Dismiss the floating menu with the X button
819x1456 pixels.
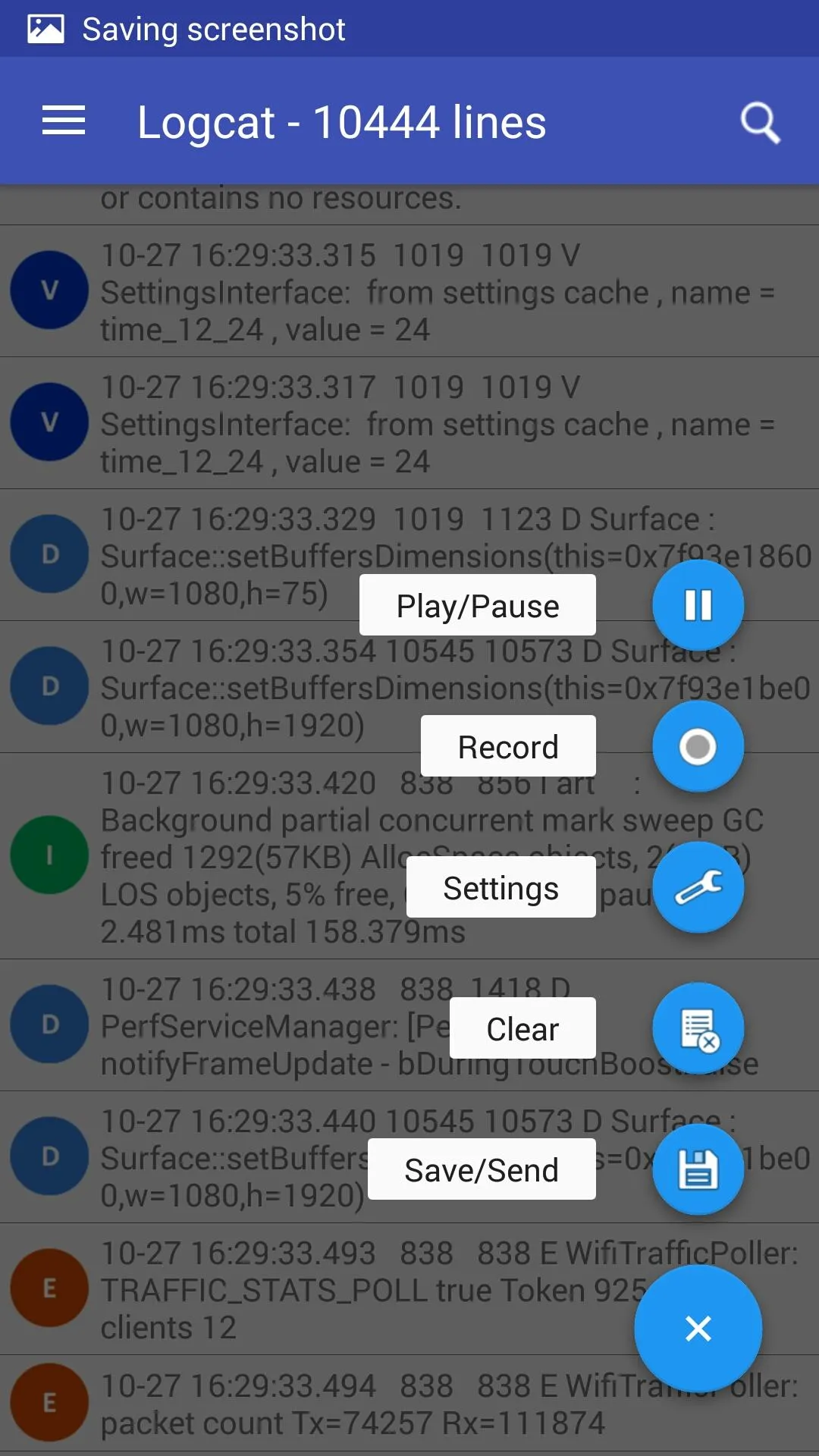[698, 1329]
